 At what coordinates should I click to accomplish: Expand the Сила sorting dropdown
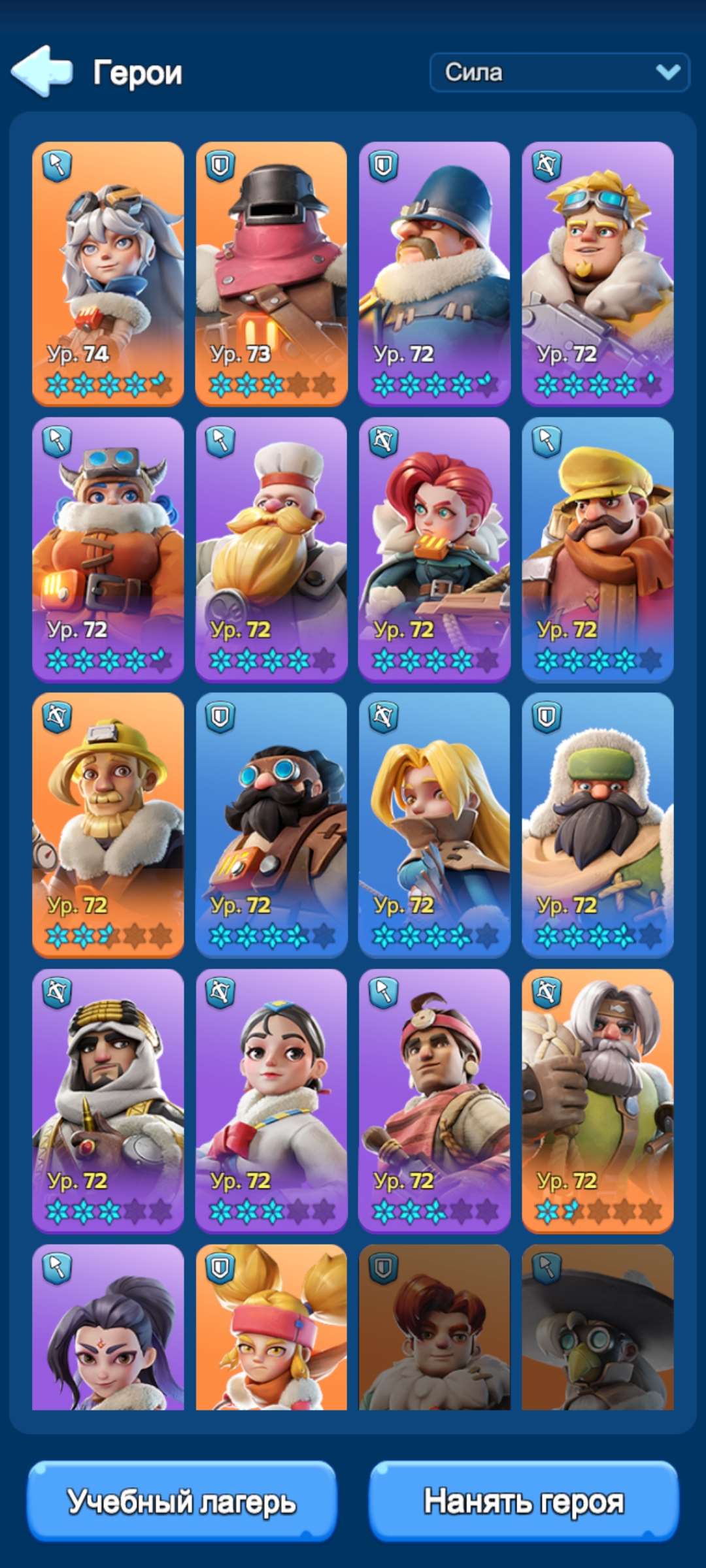pyautogui.click(x=560, y=73)
